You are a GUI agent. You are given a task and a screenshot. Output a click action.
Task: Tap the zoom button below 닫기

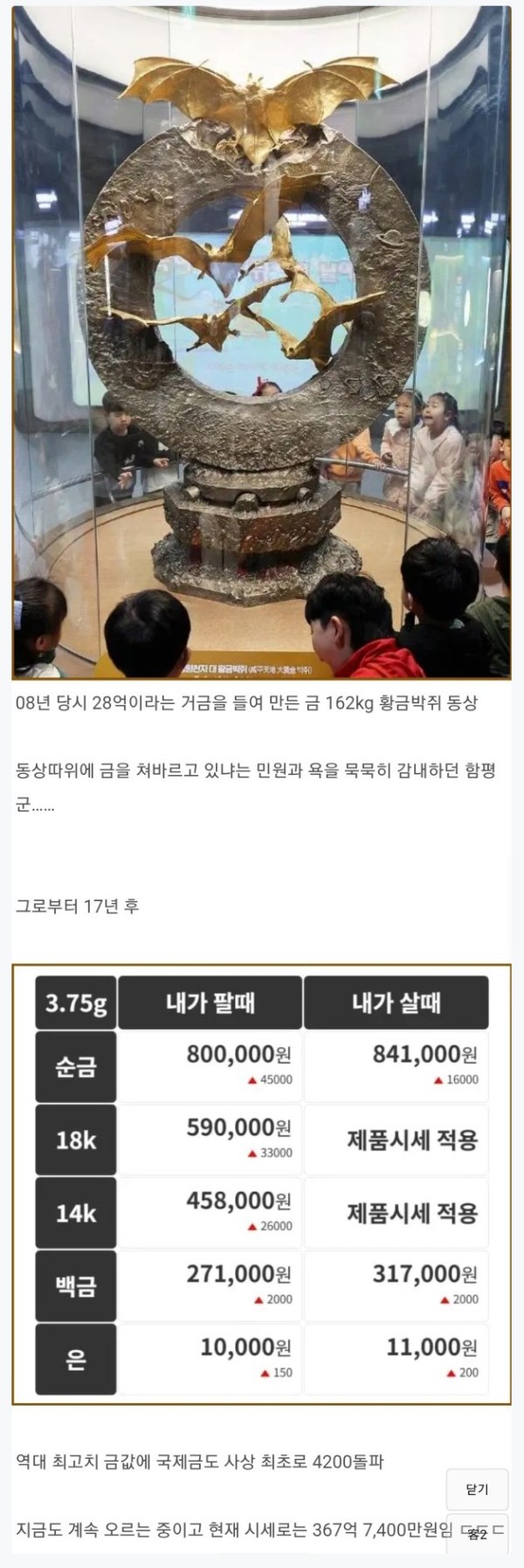click(477, 1534)
